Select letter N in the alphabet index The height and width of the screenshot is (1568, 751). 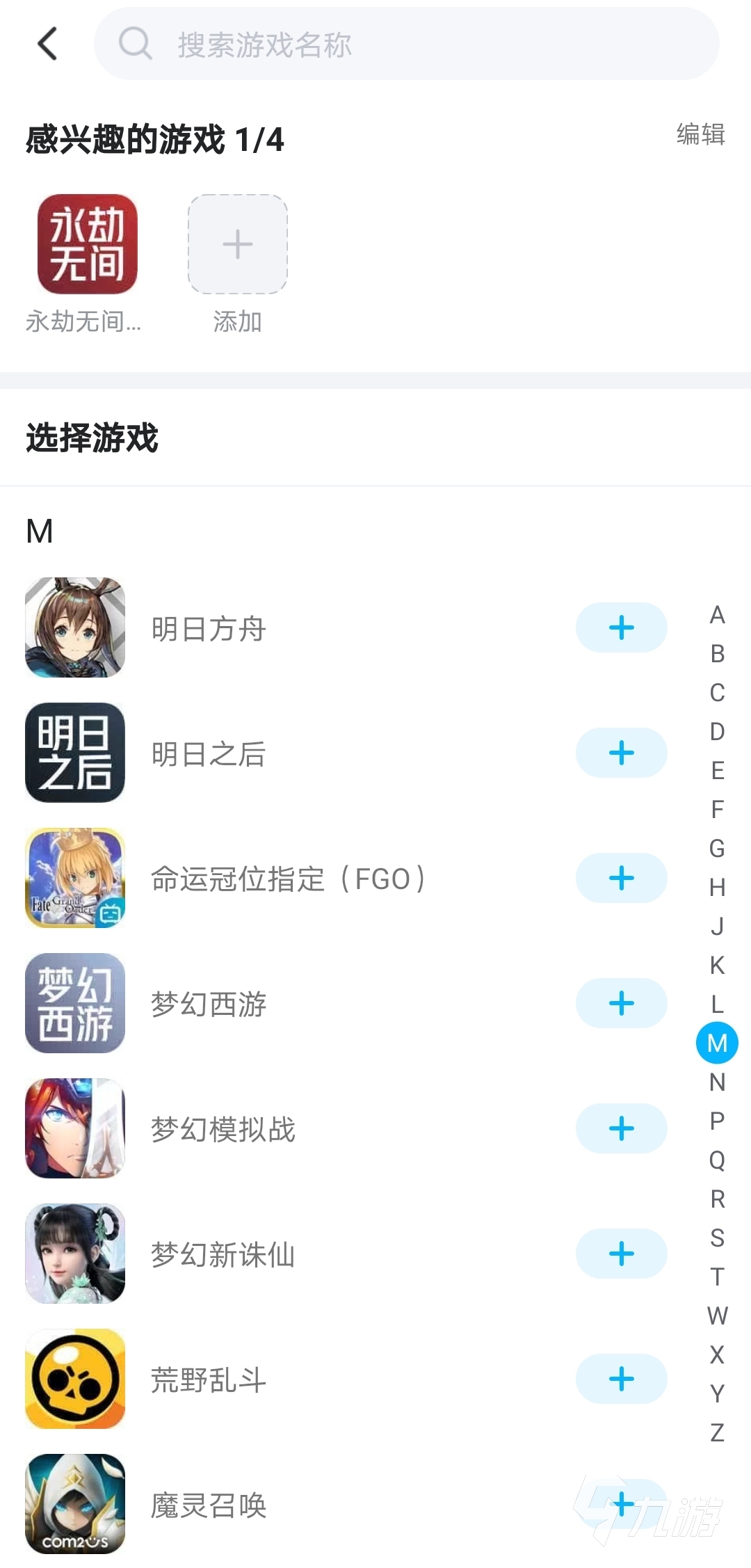[x=717, y=1082]
